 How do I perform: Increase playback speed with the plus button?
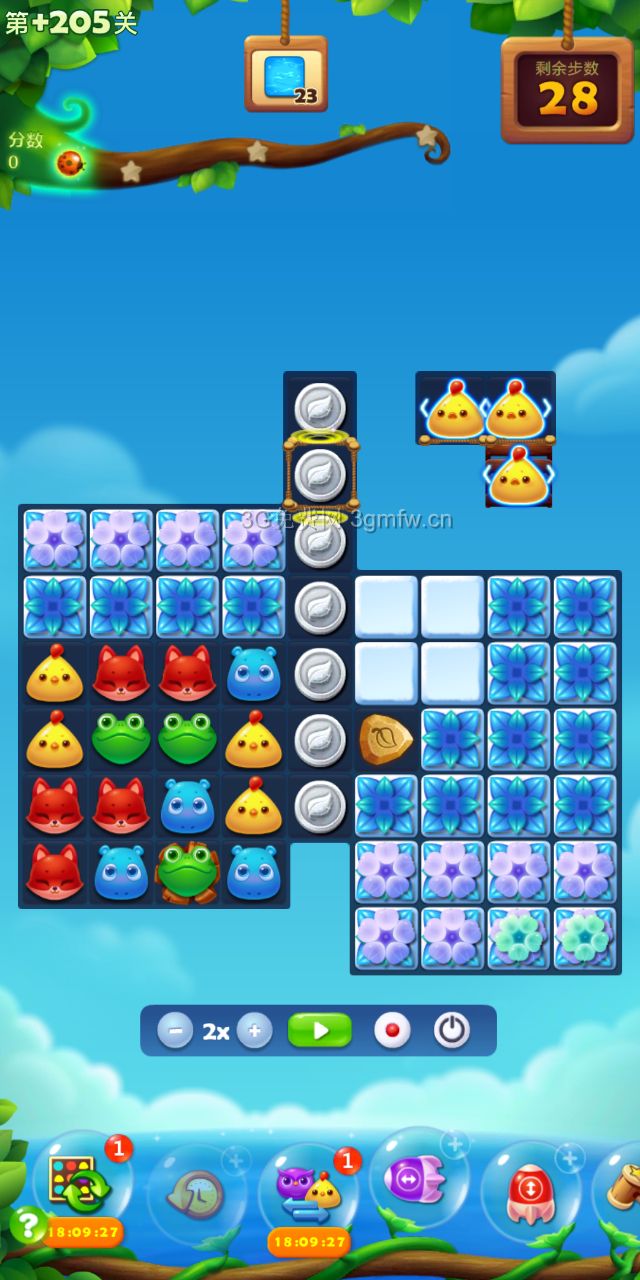[x=255, y=1030]
